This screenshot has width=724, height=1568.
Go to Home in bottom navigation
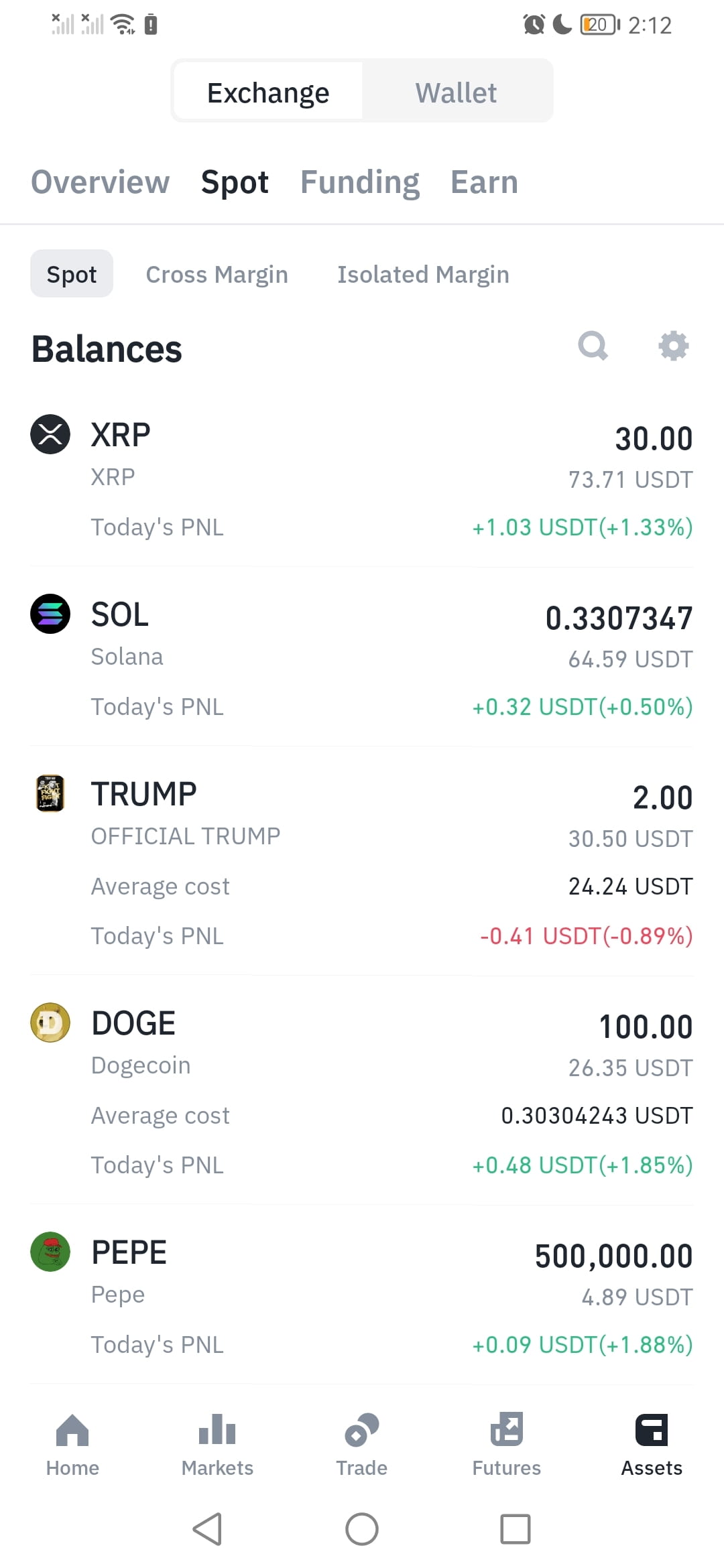(x=72, y=1445)
